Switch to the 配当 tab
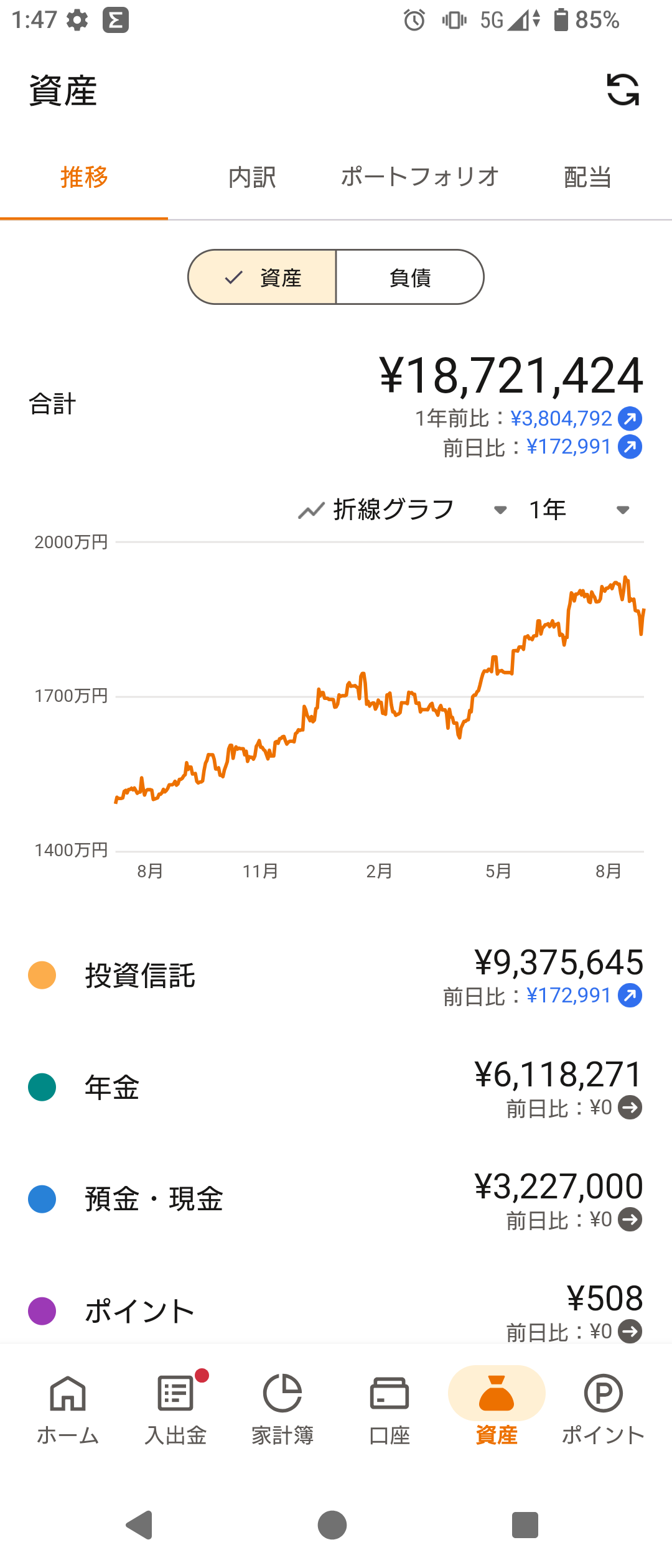 [588, 177]
